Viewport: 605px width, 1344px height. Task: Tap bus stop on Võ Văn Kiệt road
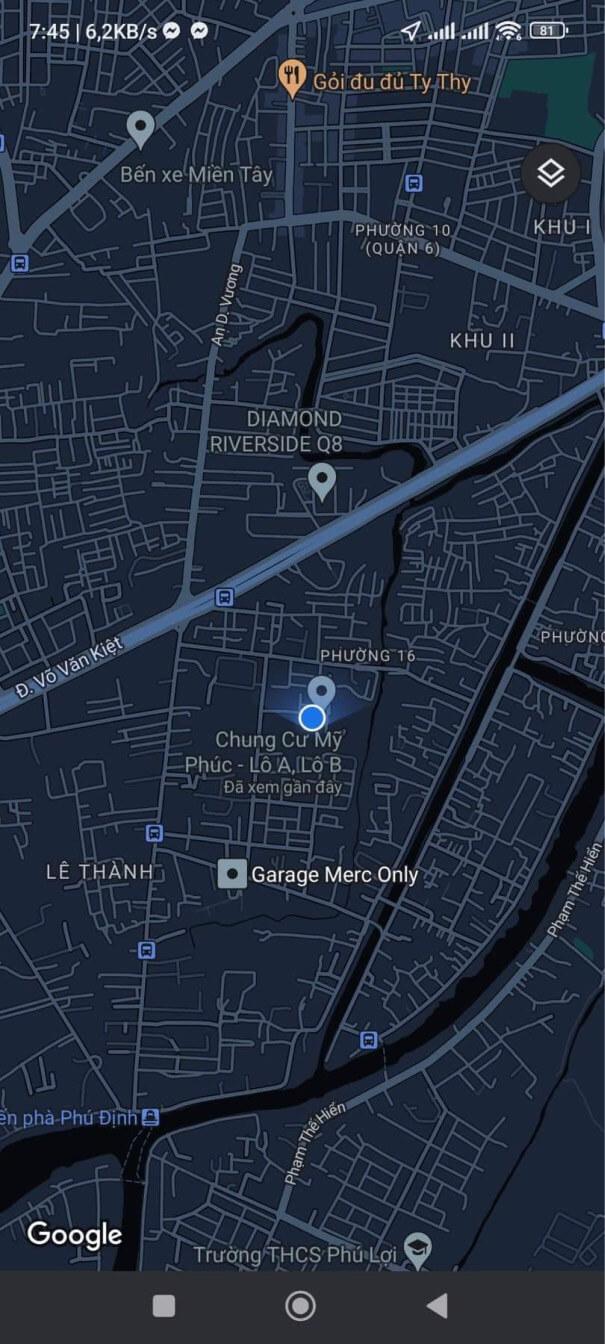point(224,597)
